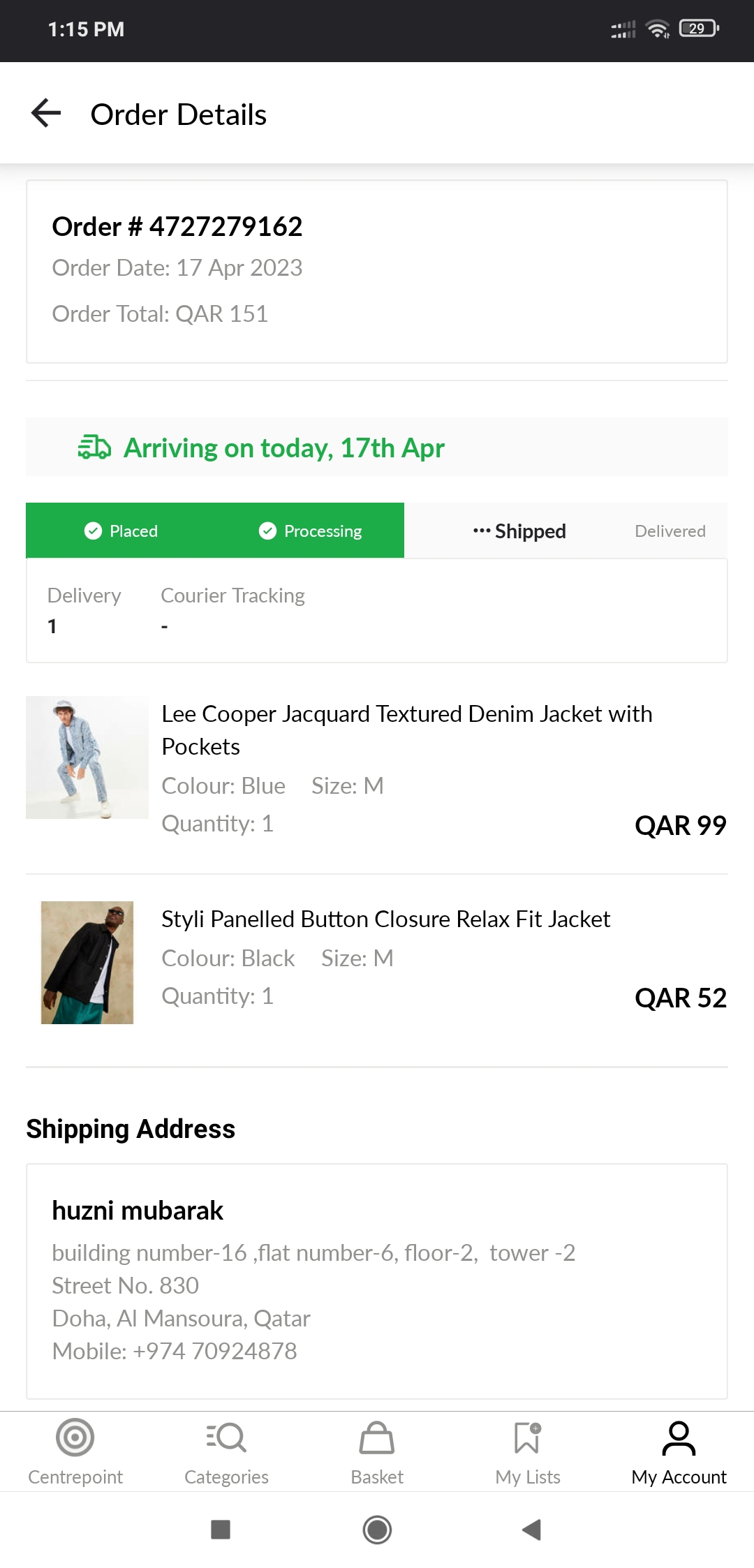The height and width of the screenshot is (1568, 754).
Task: Open recent apps with the square button
Action: 221,1530
